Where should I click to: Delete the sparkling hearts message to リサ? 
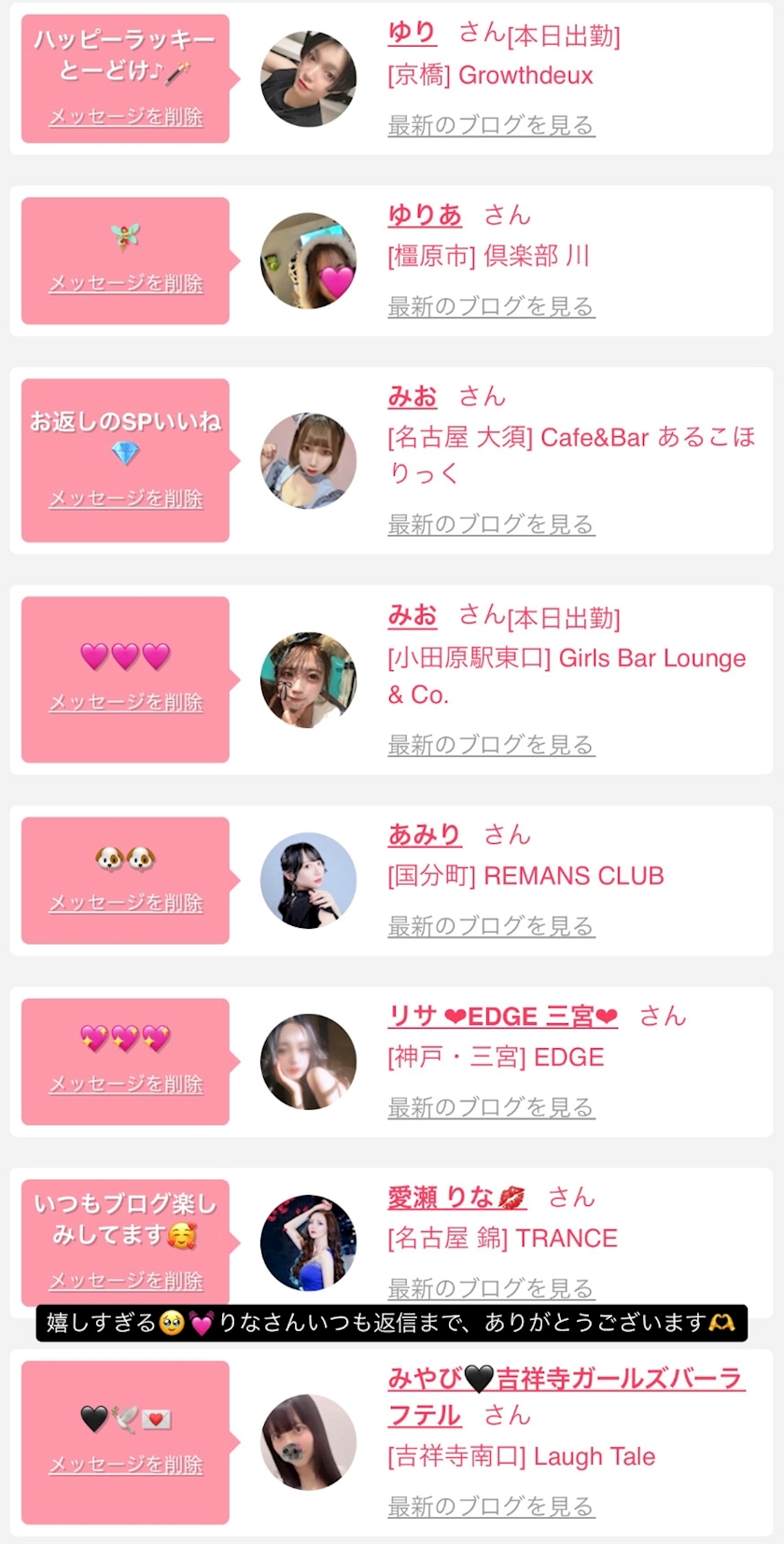[x=126, y=1085]
